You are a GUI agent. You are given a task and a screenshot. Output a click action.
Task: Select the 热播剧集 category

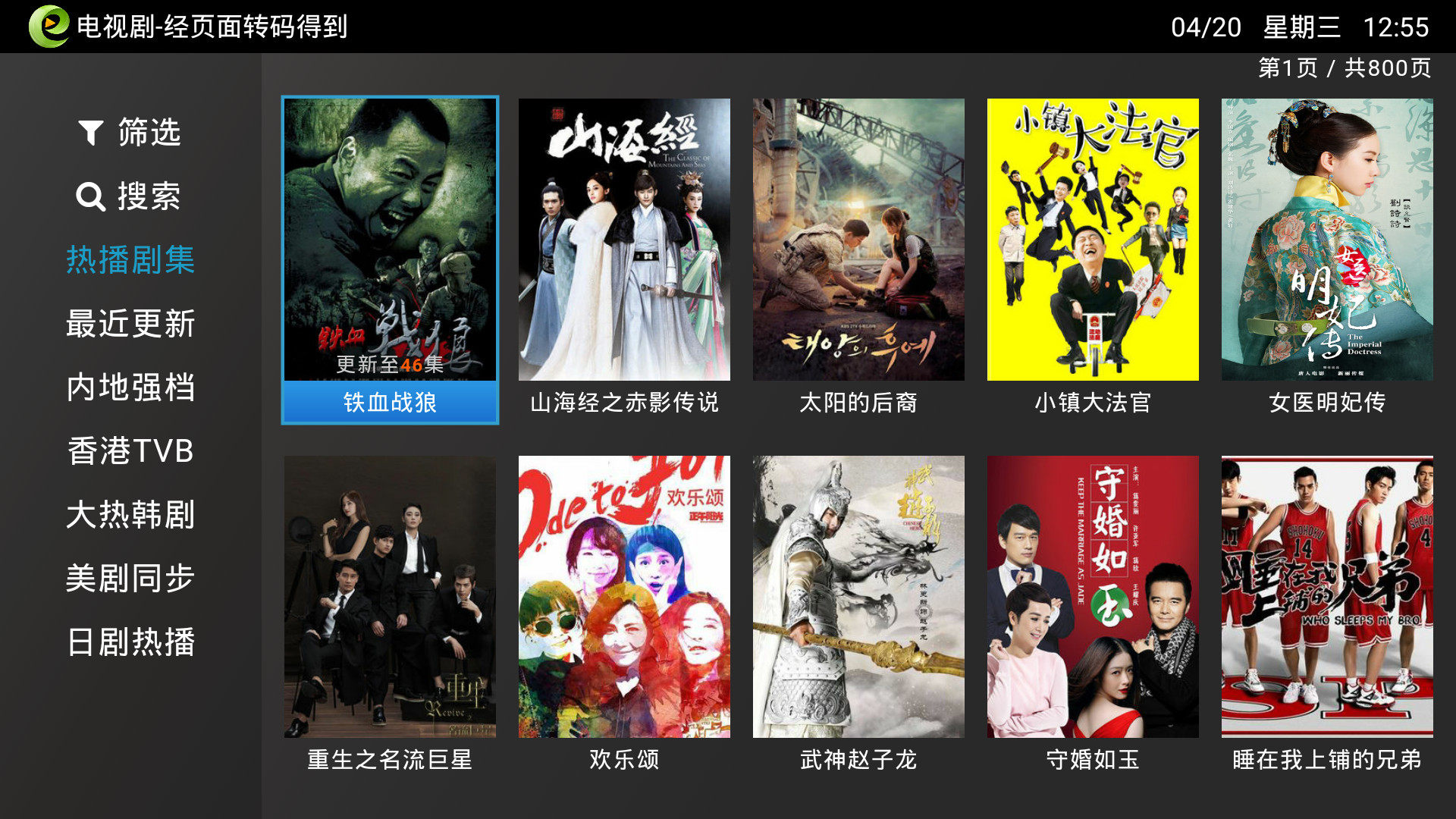130,260
